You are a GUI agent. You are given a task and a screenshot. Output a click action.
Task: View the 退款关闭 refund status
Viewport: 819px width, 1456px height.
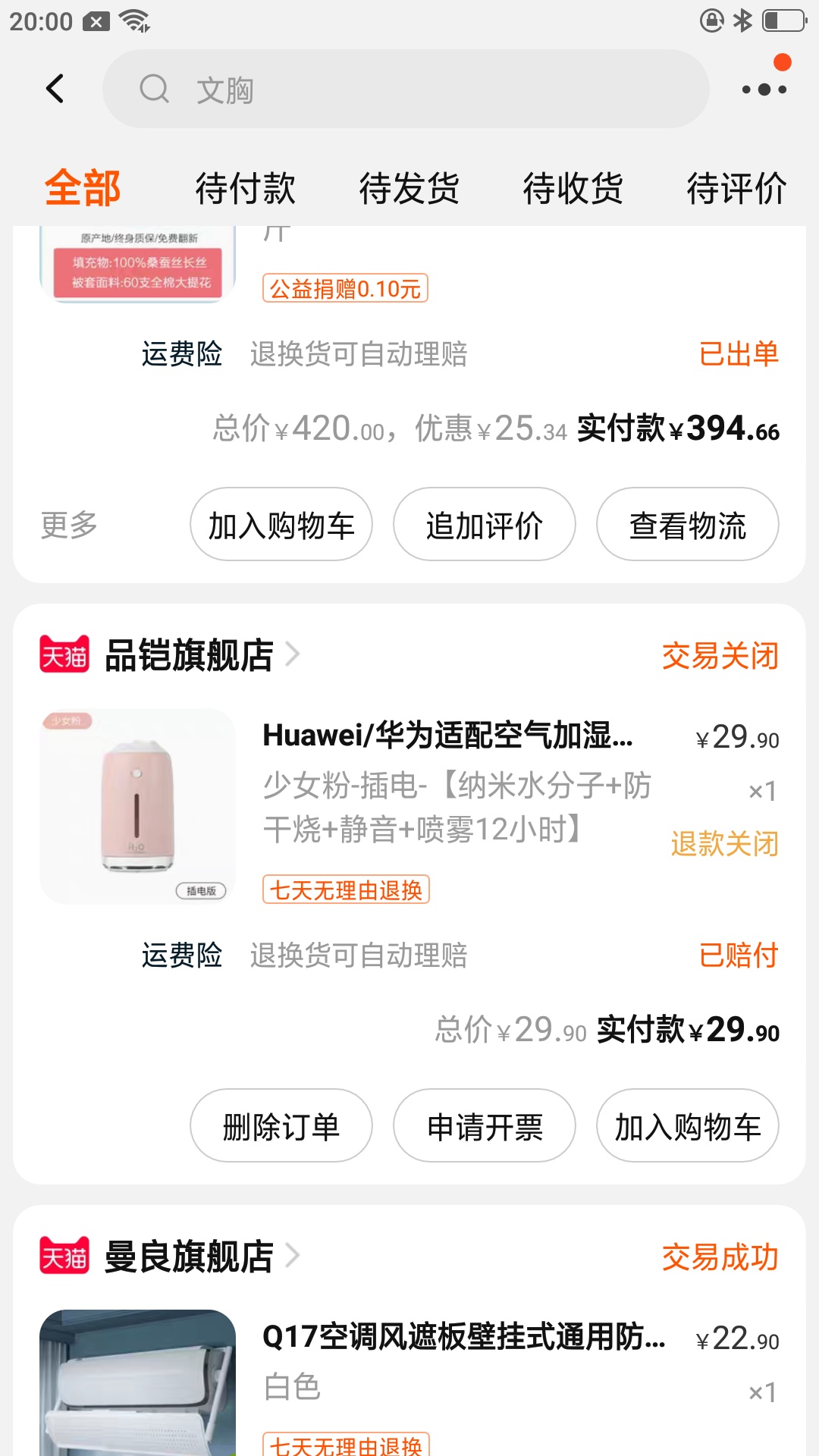click(x=724, y=843)
